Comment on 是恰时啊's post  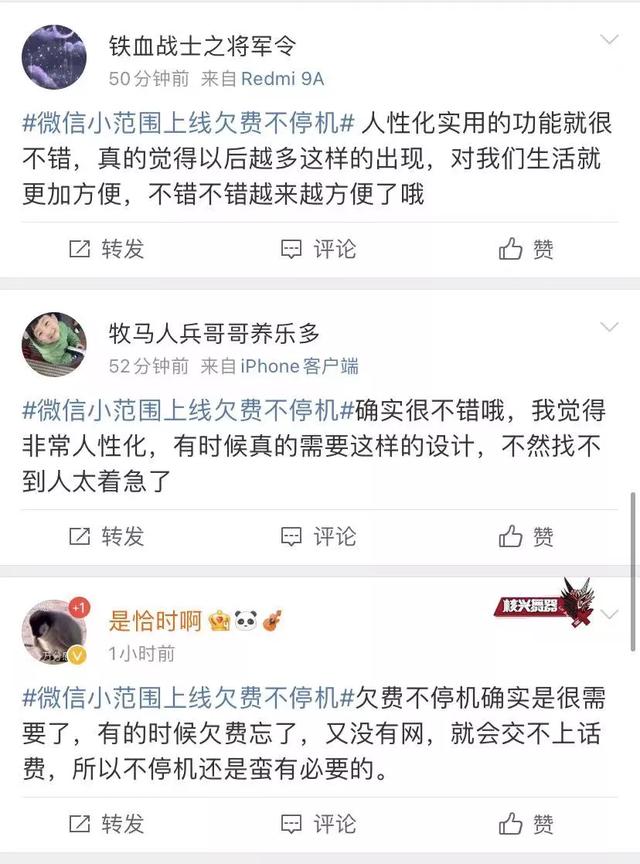[318, 824]
